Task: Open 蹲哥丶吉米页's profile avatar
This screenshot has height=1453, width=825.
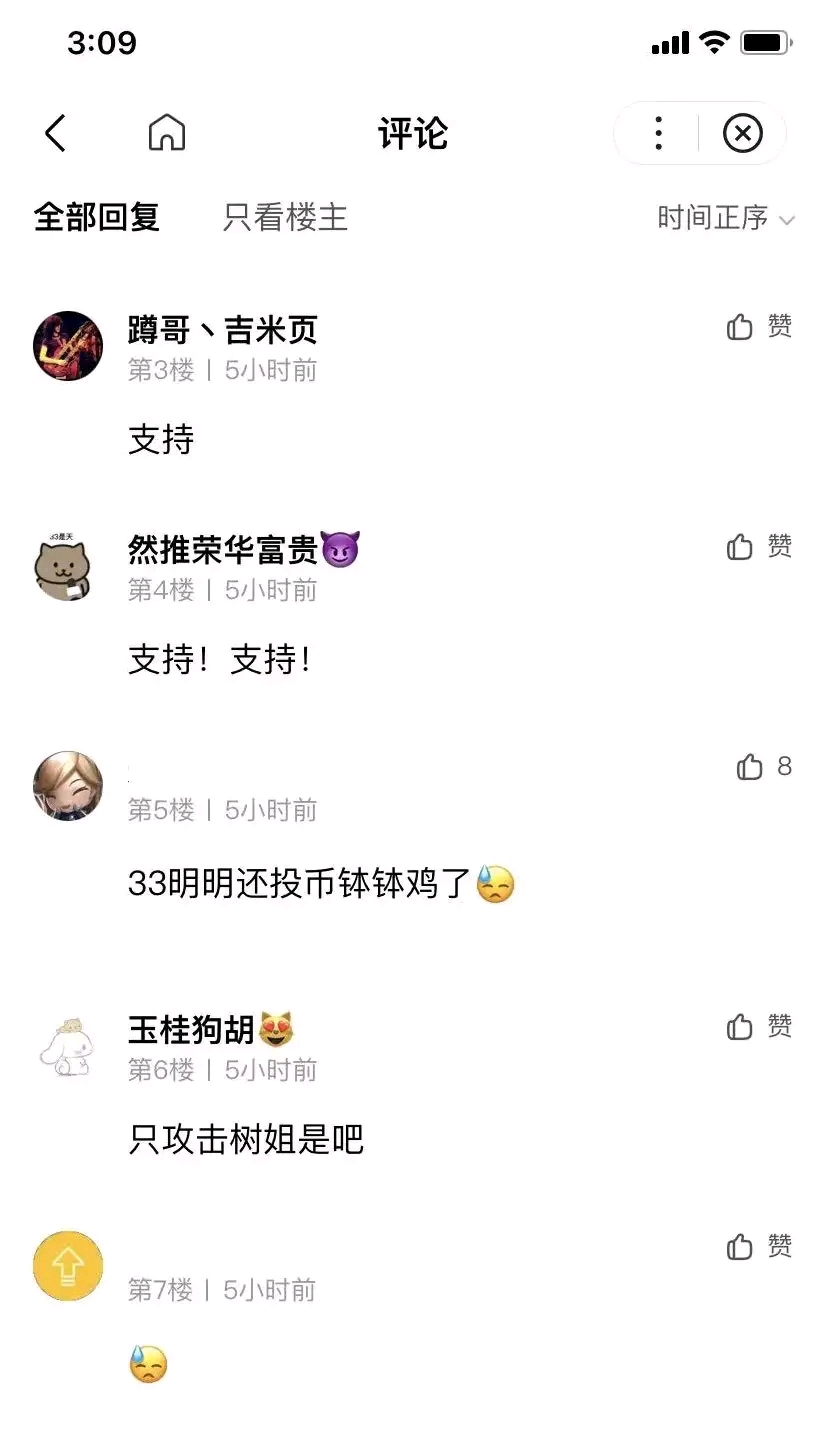Action: (x=68, y=346)
